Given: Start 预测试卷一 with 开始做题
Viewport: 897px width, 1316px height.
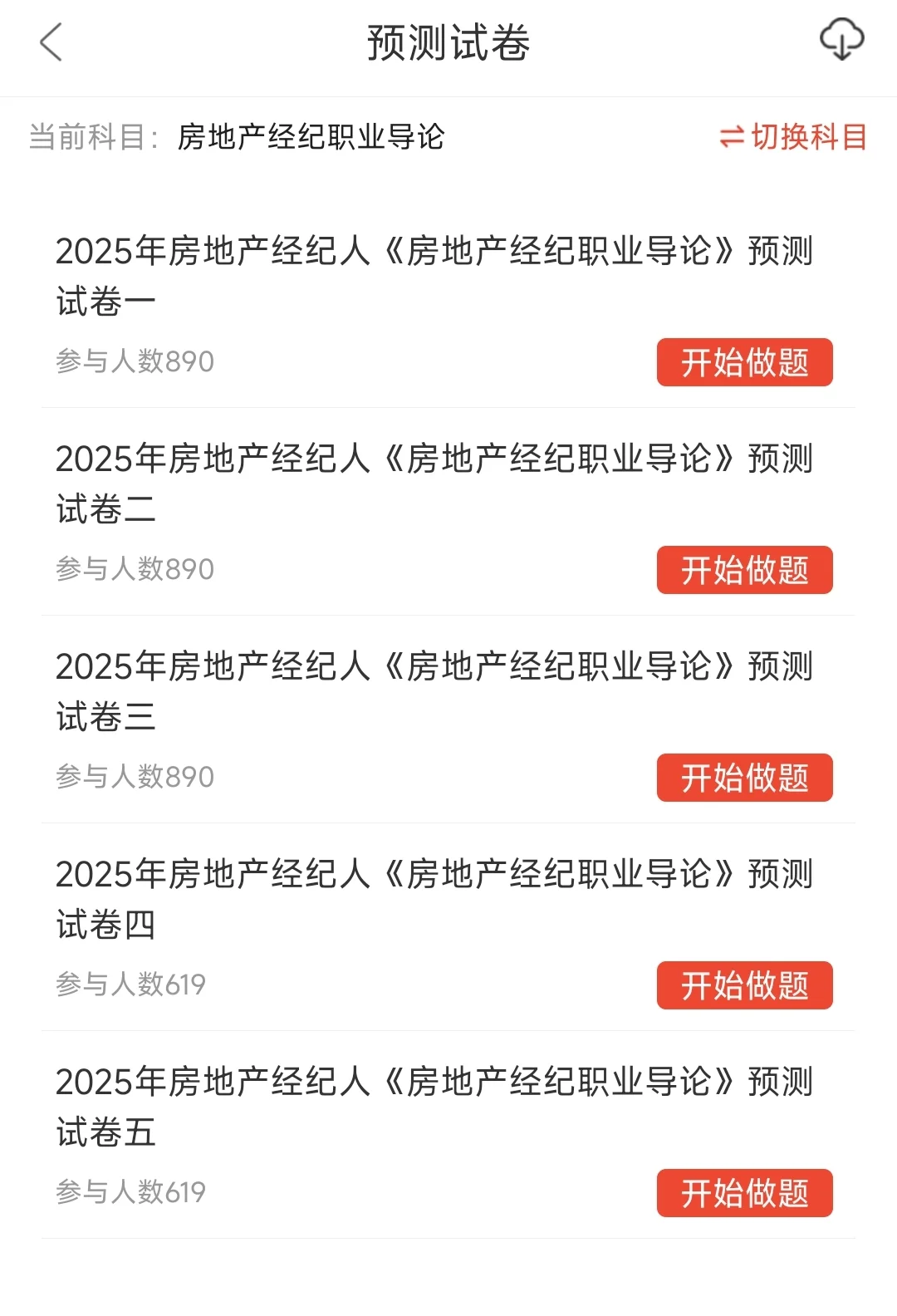Looking at the screenshot, I should 744,362.
